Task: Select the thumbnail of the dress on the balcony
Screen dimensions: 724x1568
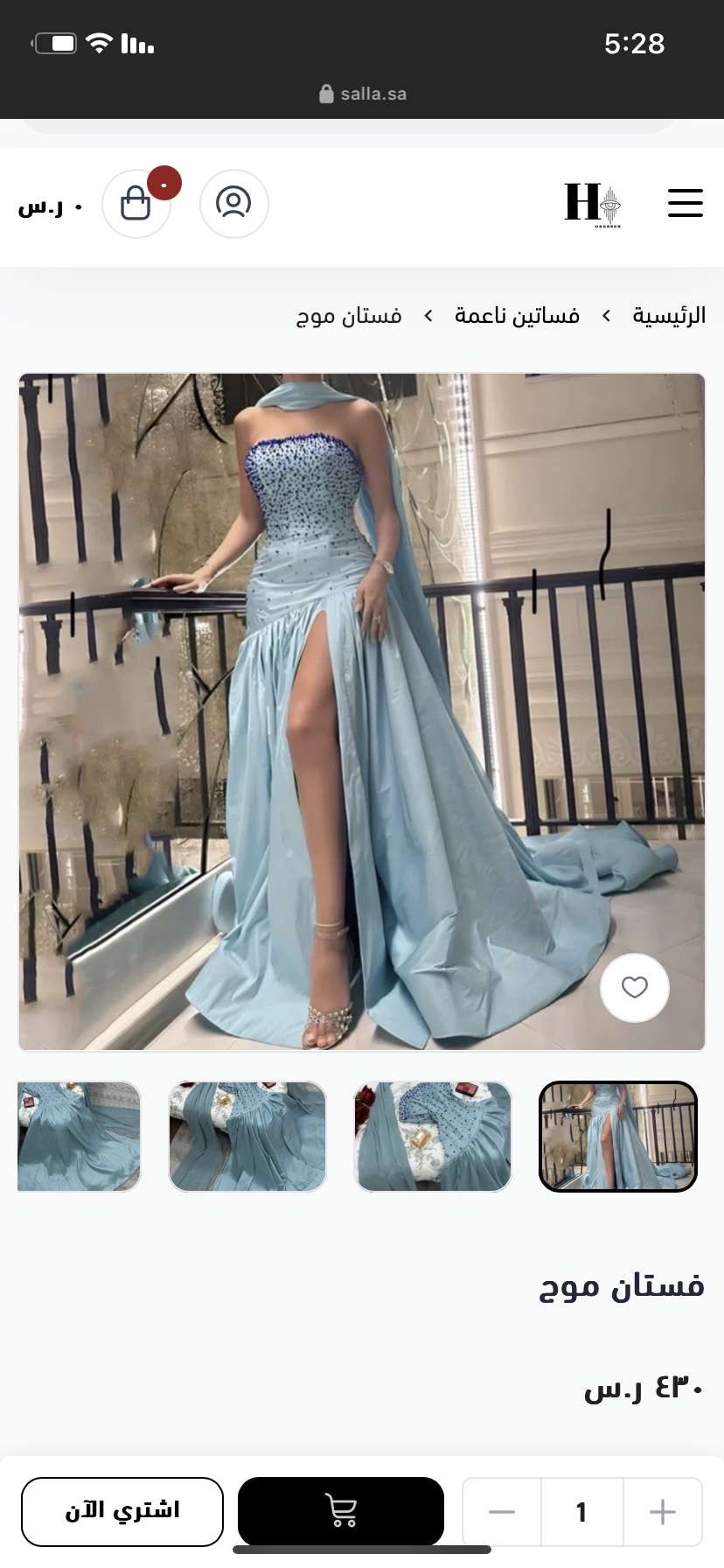Action: tap(618, 1137)
